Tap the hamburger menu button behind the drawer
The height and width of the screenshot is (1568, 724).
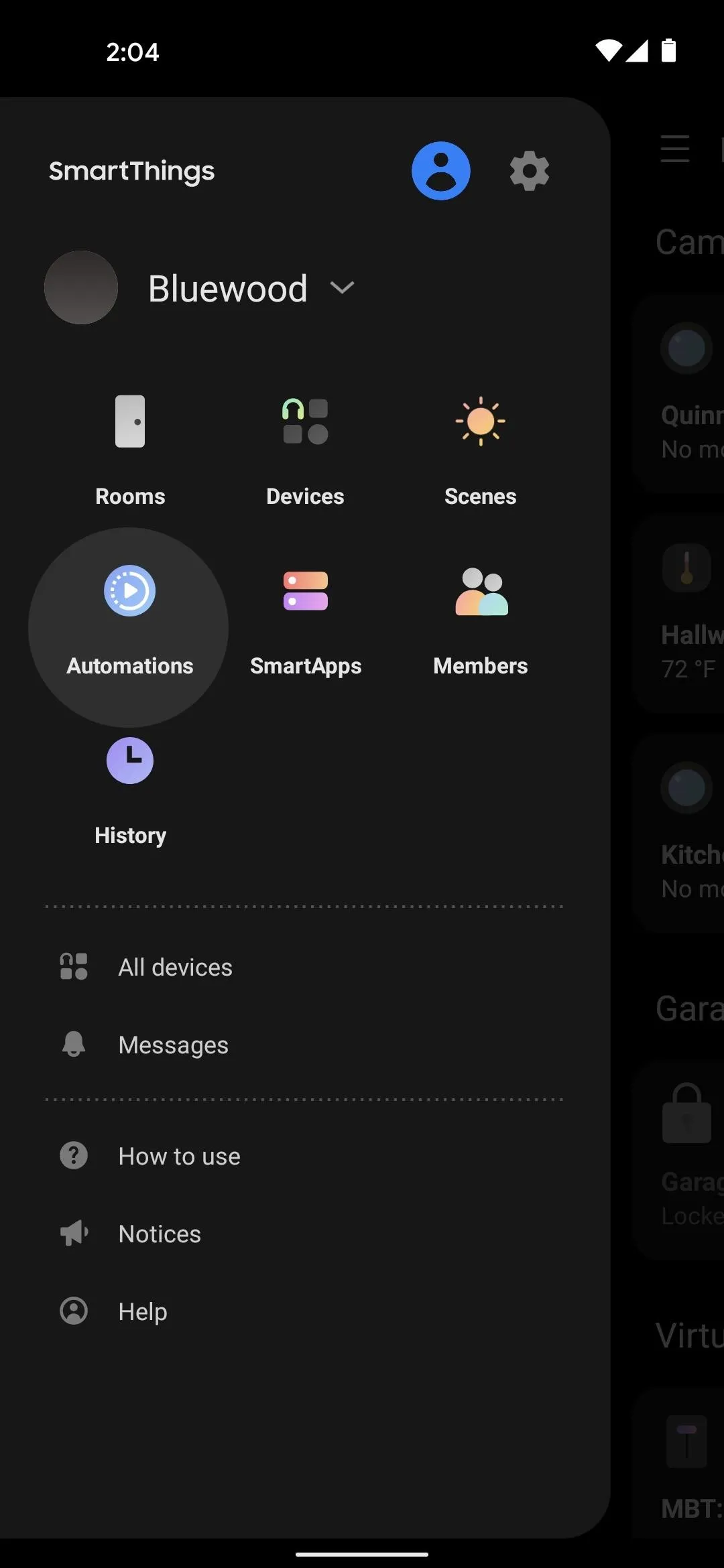[x=674, y=149]
